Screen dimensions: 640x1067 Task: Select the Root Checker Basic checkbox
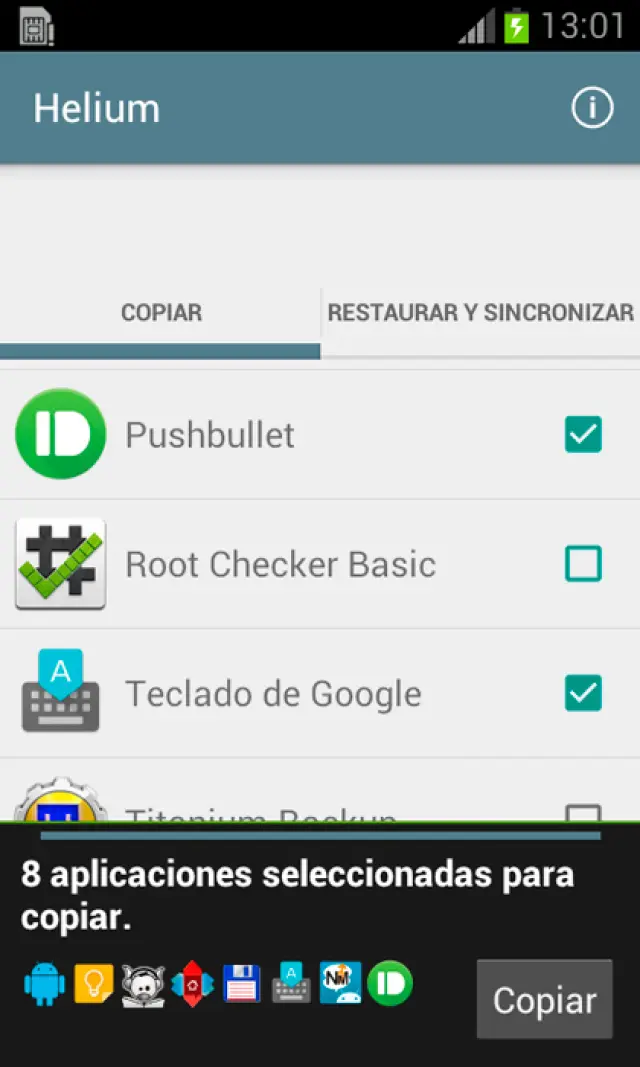[x=583, y=564]
